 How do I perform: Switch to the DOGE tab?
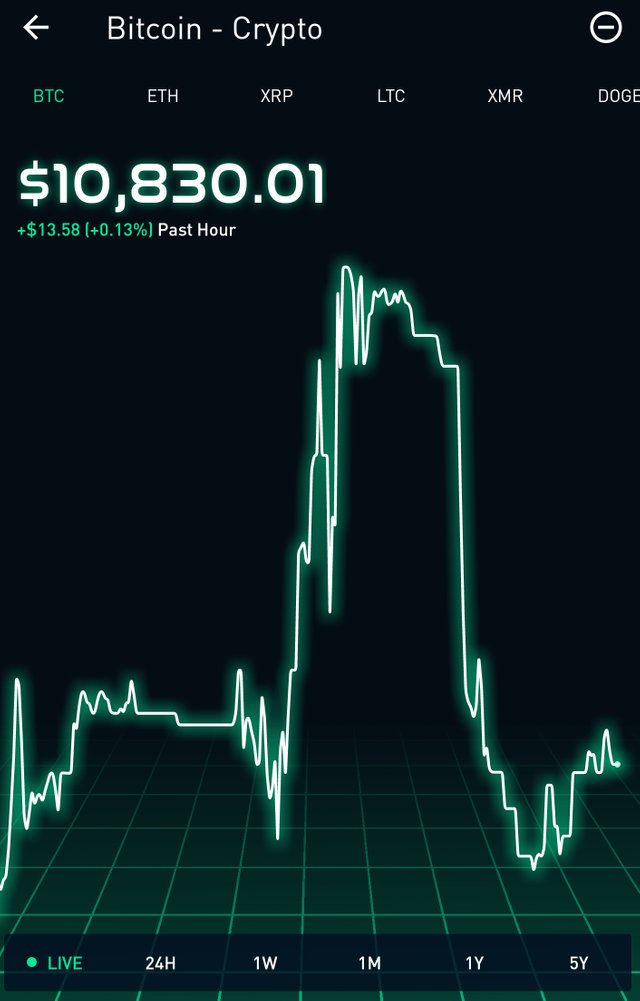pyautogui.click(x=618, y=97)
